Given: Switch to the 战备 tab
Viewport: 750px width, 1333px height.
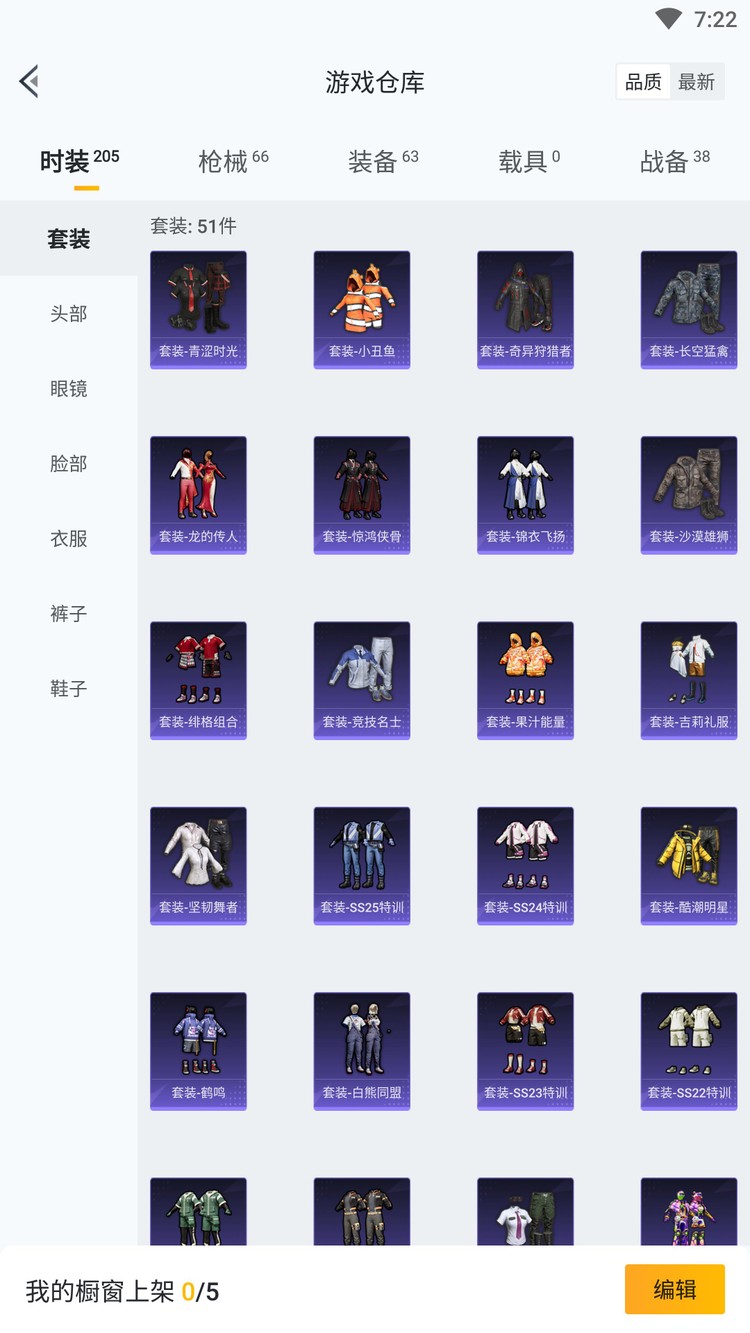Looking at the screenshot, I should pos(674,161).
